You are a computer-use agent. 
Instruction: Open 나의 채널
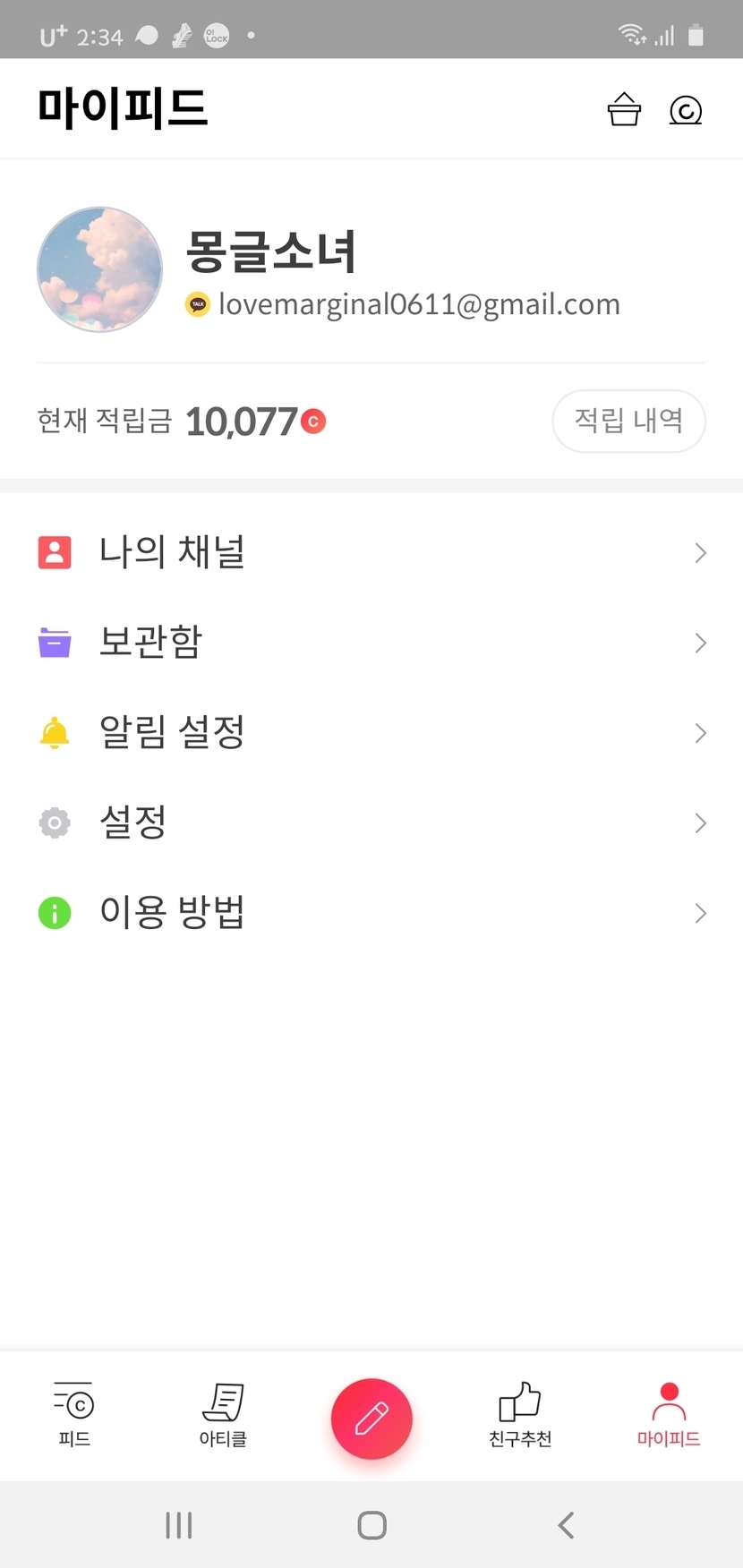click(x=371, y=552)
